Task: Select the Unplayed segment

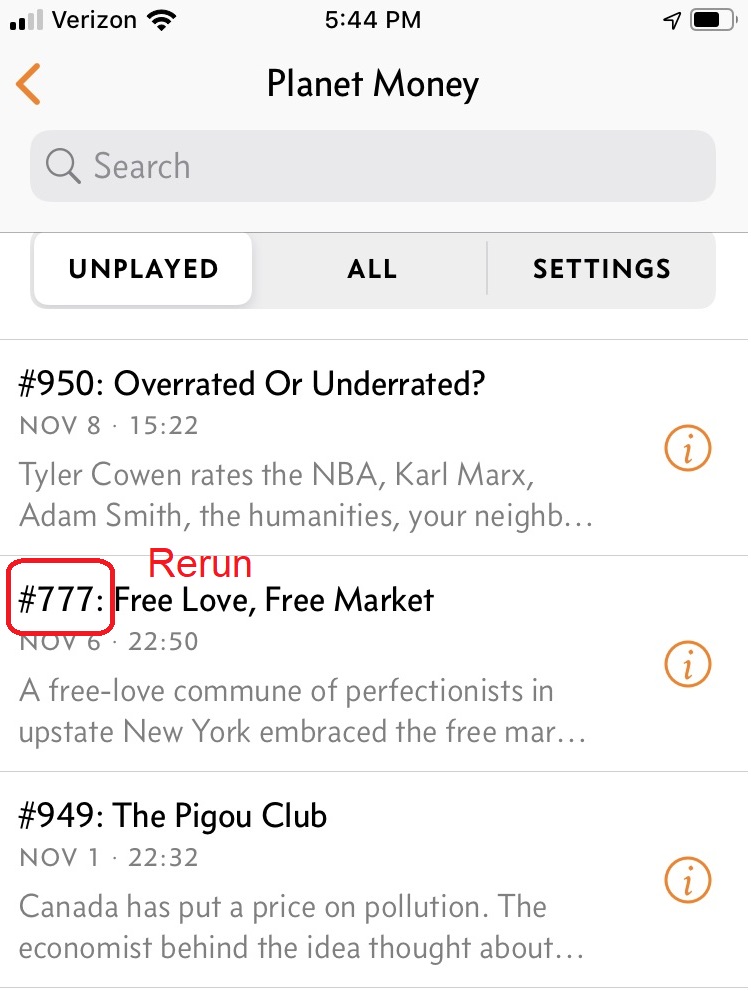Action: [143, 269]
